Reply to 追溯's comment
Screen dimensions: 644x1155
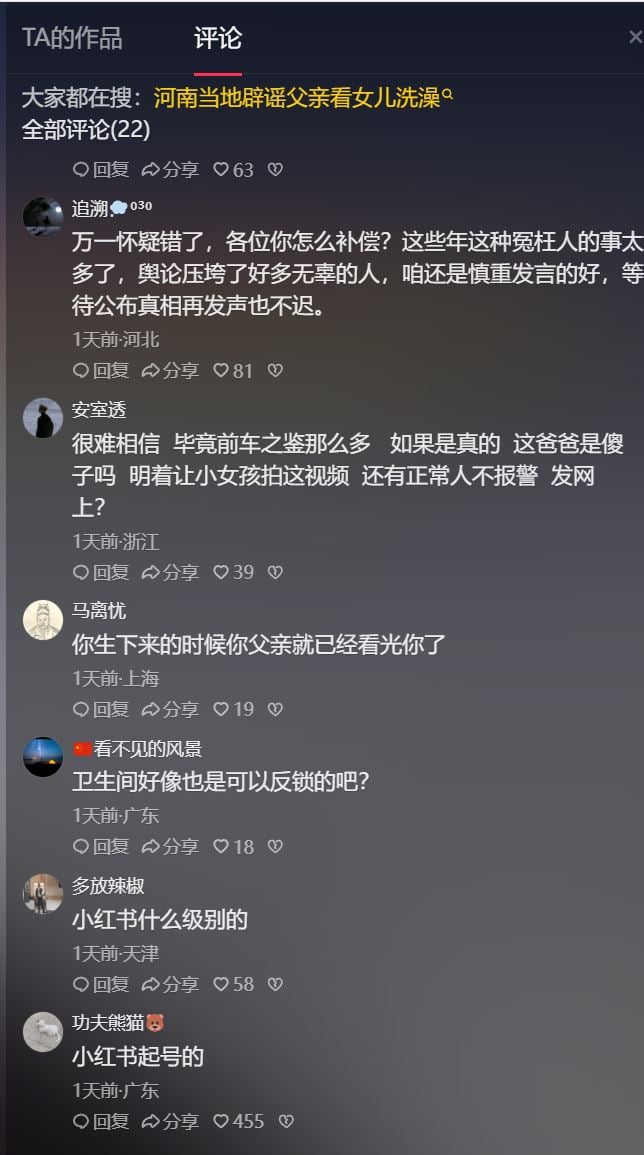coord(101,371)
